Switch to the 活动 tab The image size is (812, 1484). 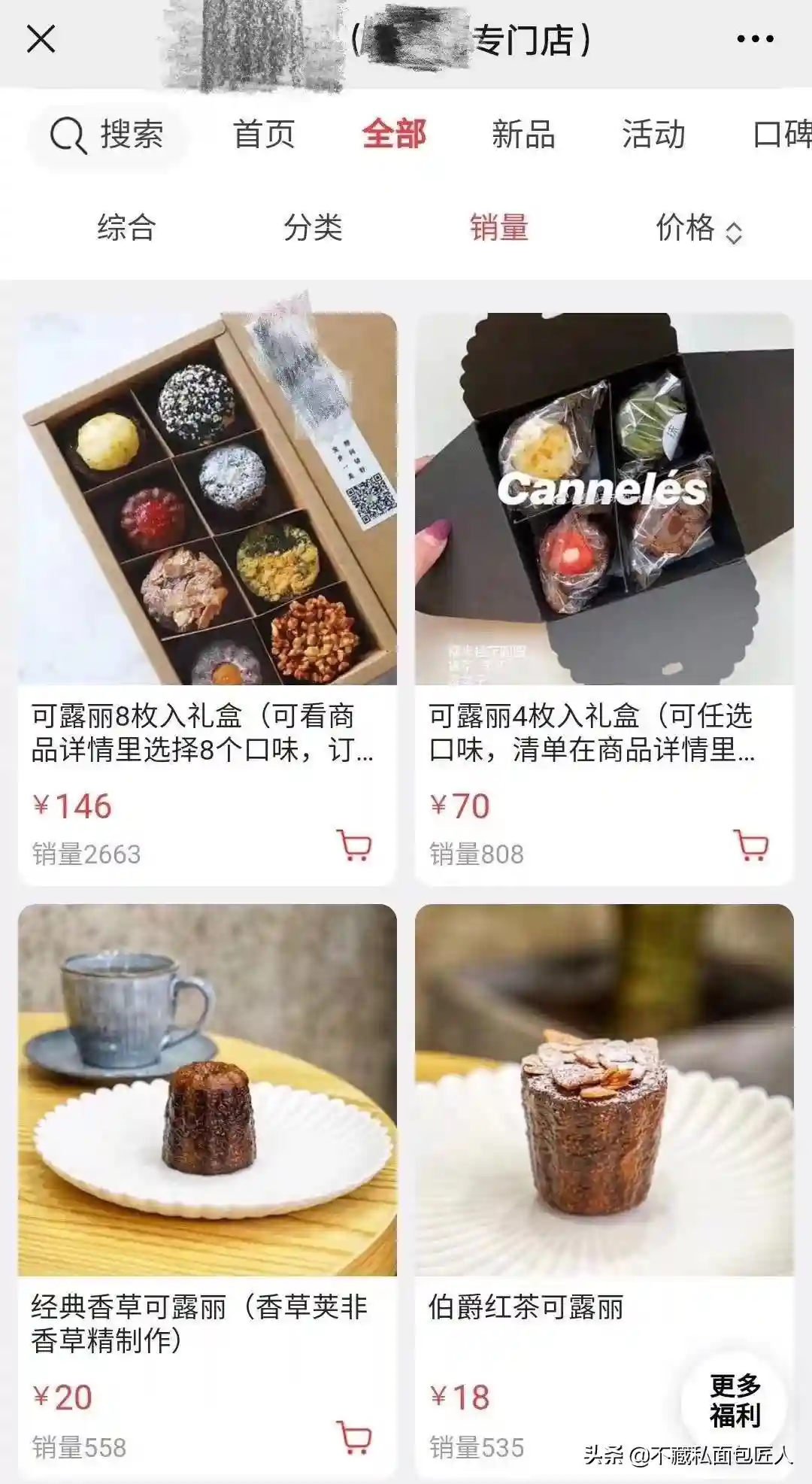point(653,135)
